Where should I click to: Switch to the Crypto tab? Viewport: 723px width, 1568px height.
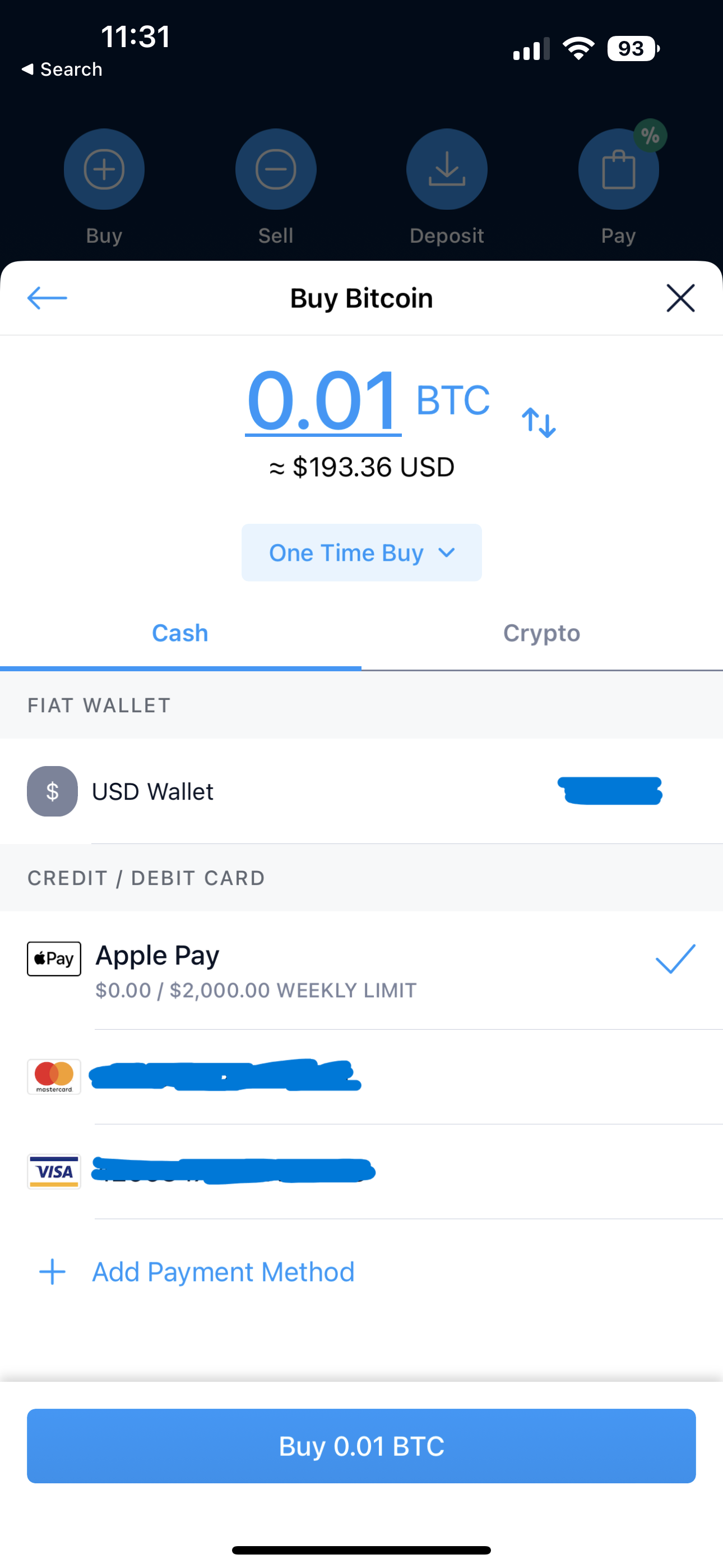tap(541, 633)
